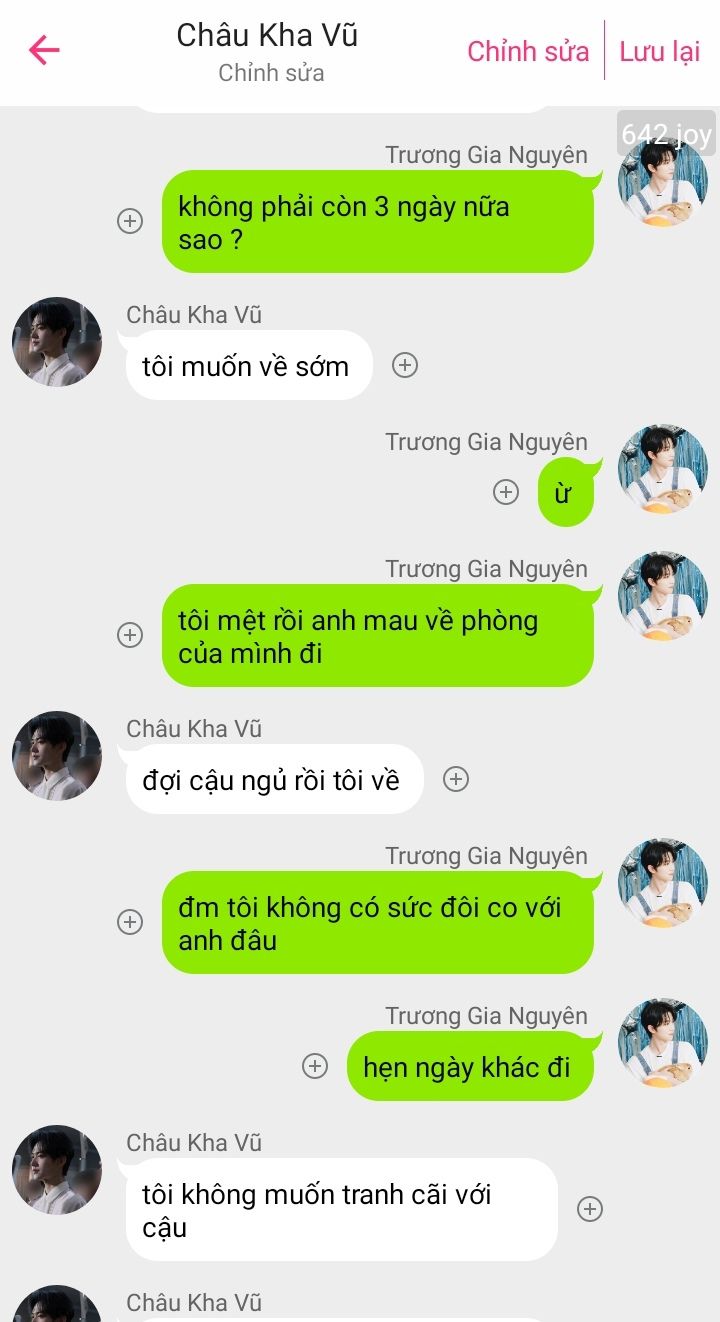Edit the chat title Châu Kha Vũ

pyautogui.click(x=267, y=36)
